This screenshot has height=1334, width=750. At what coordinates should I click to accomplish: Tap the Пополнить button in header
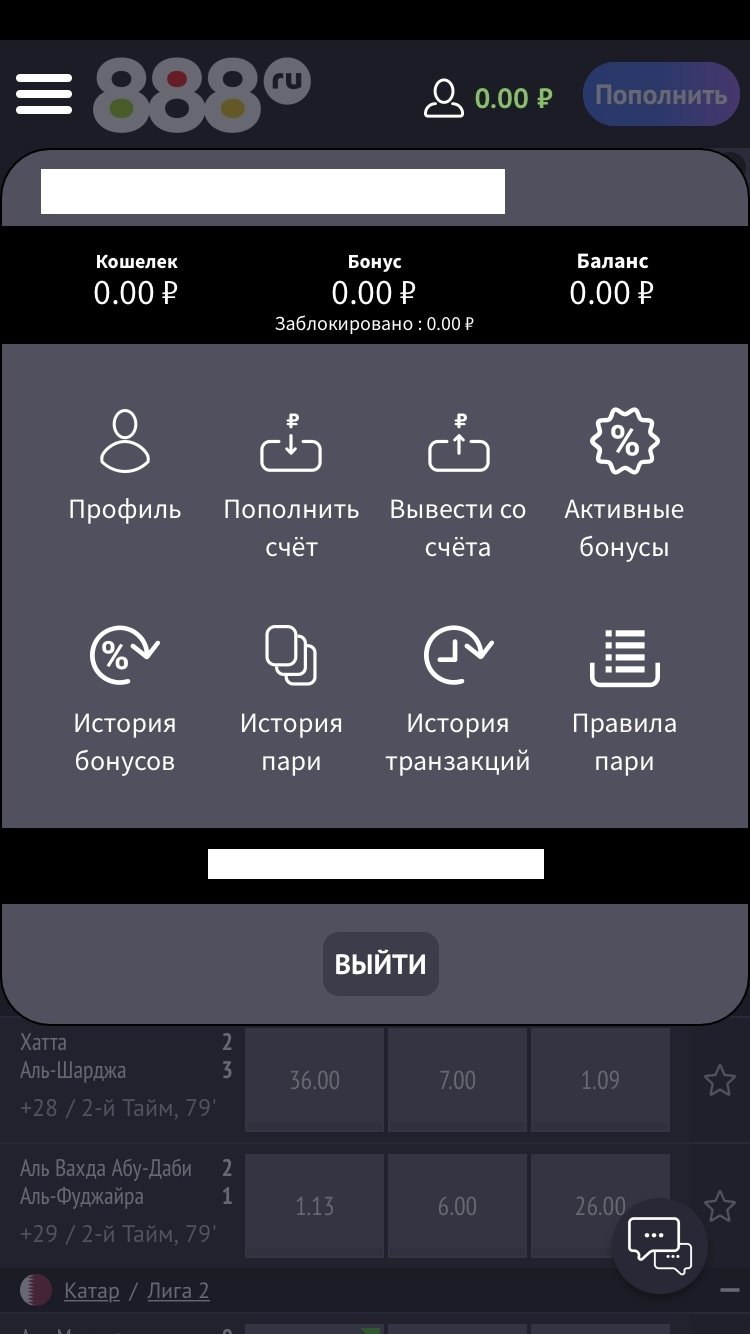661,95
